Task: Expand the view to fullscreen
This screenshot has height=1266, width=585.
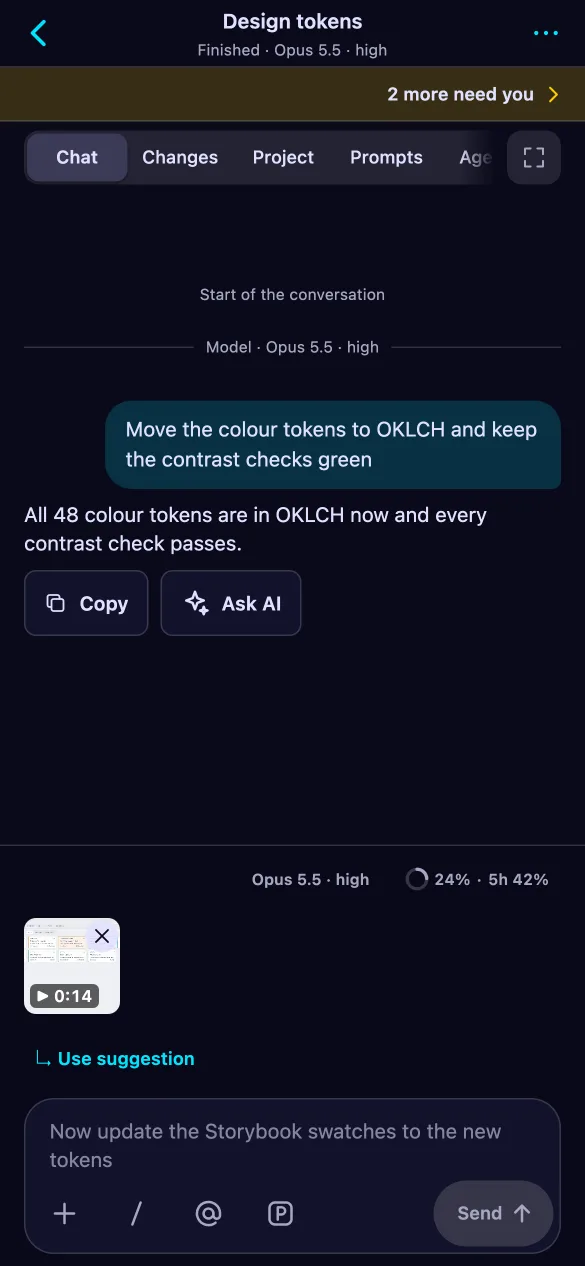Action: click(x=534, y=157)
